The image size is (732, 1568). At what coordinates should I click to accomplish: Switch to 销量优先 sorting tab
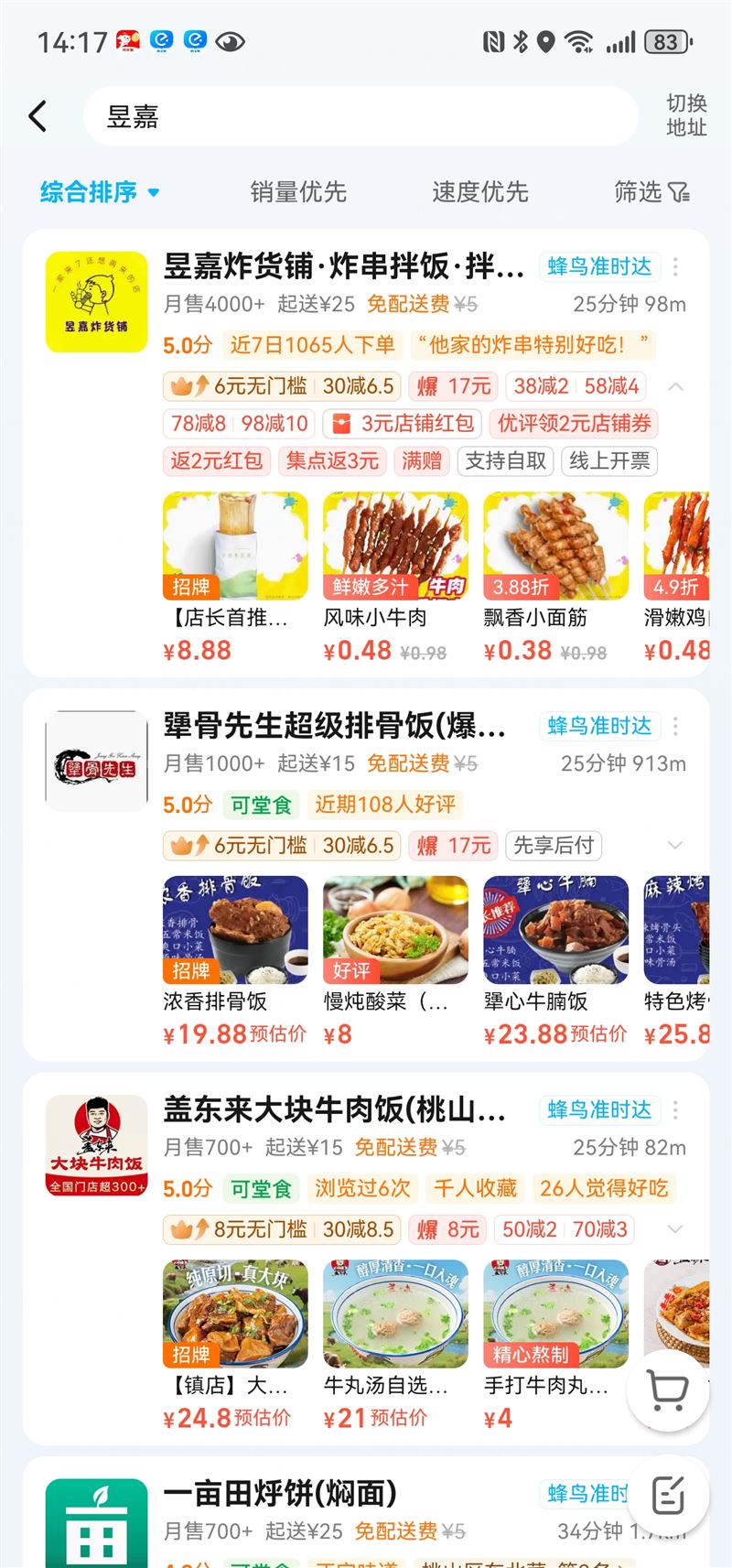click(x=296, y=192)
